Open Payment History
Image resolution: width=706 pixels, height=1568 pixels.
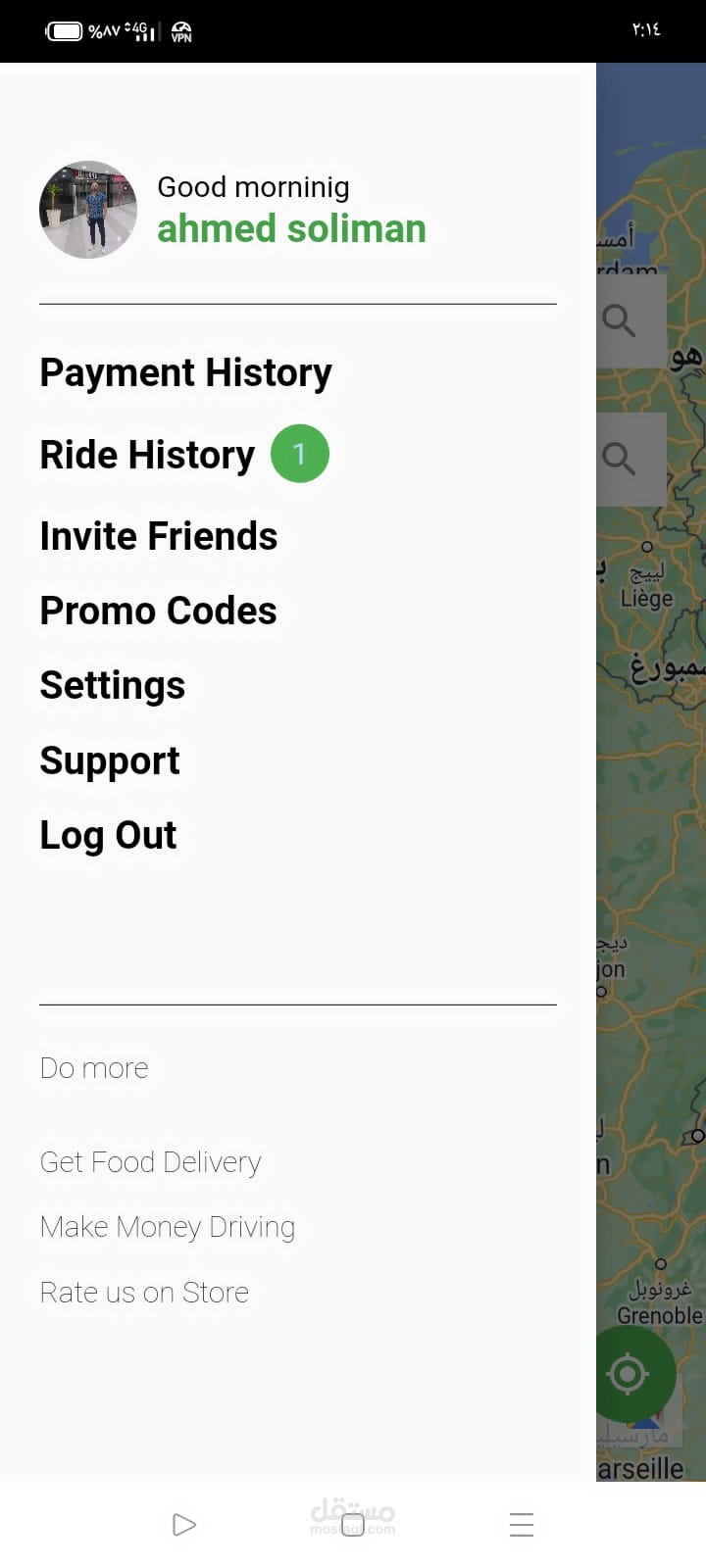click(185, 373)
